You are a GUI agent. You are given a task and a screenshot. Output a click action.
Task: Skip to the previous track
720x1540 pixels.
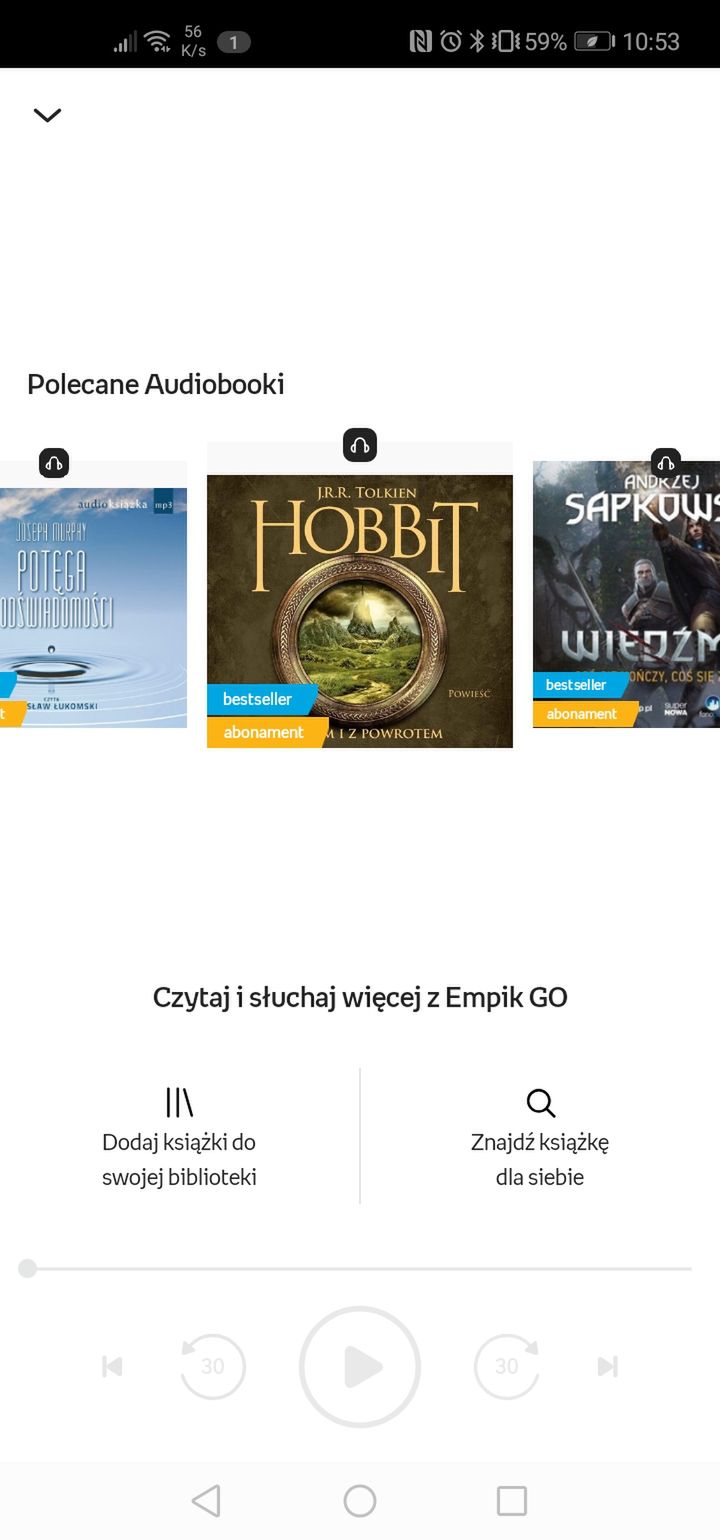click(112, 1366)
